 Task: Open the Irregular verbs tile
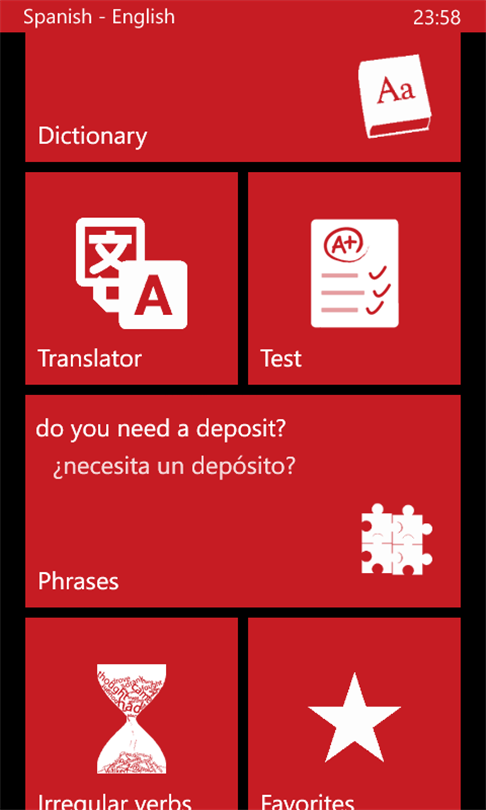click(x=132, y=714)
